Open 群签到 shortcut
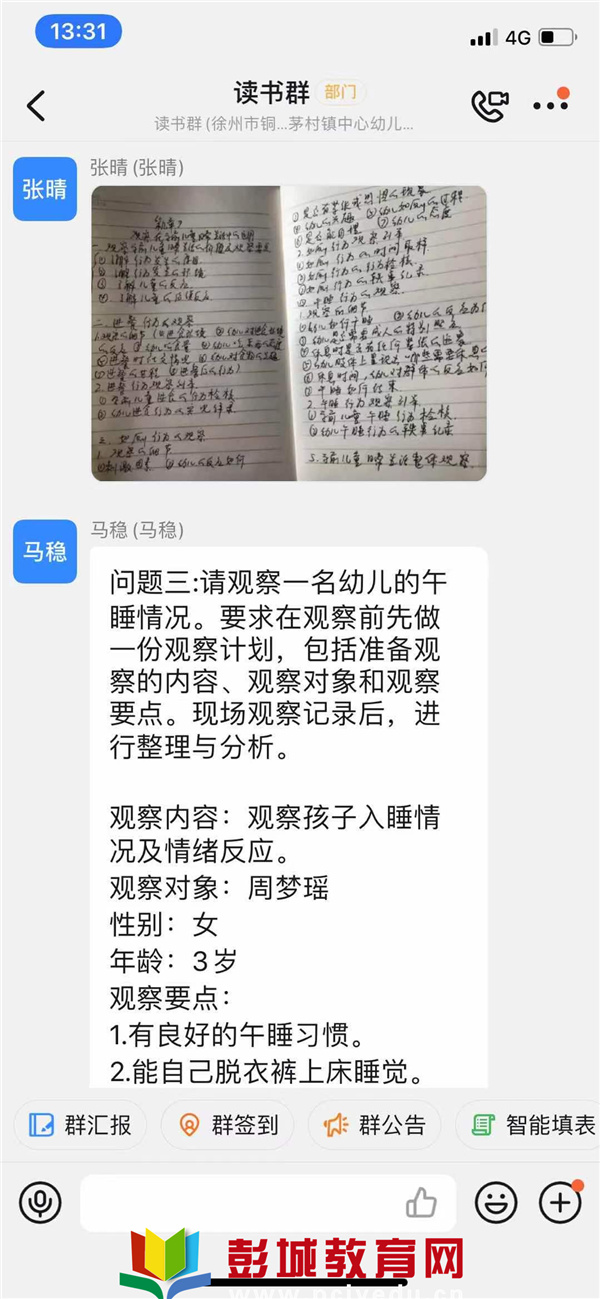Image resolution: width=600 pixels, height=1299 pixels. (x=228, y=1125)
